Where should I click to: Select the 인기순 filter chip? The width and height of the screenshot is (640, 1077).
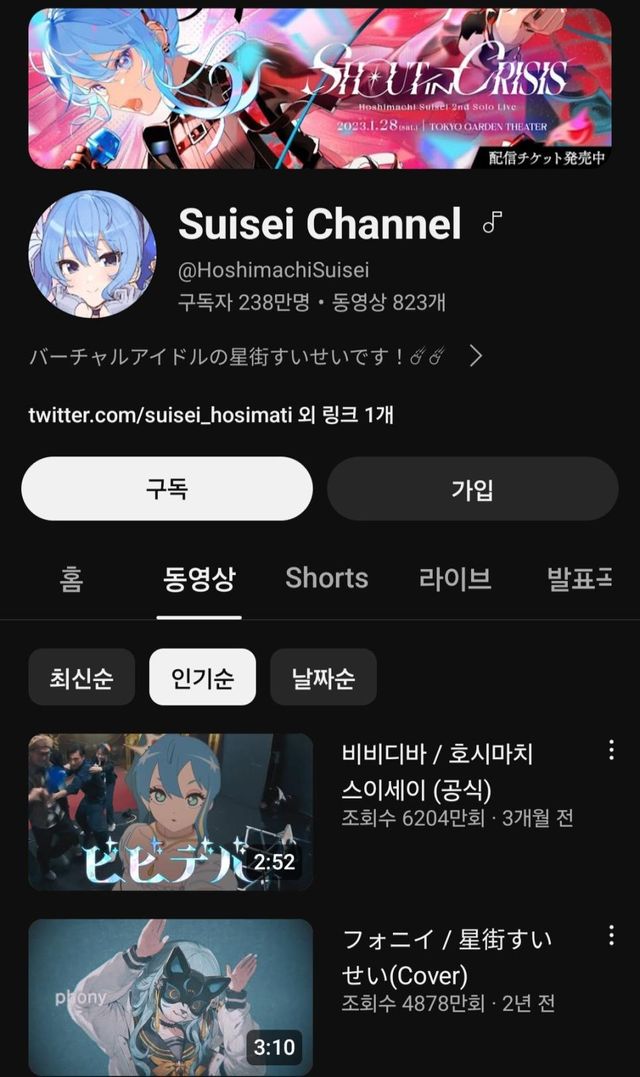(202, 677)
